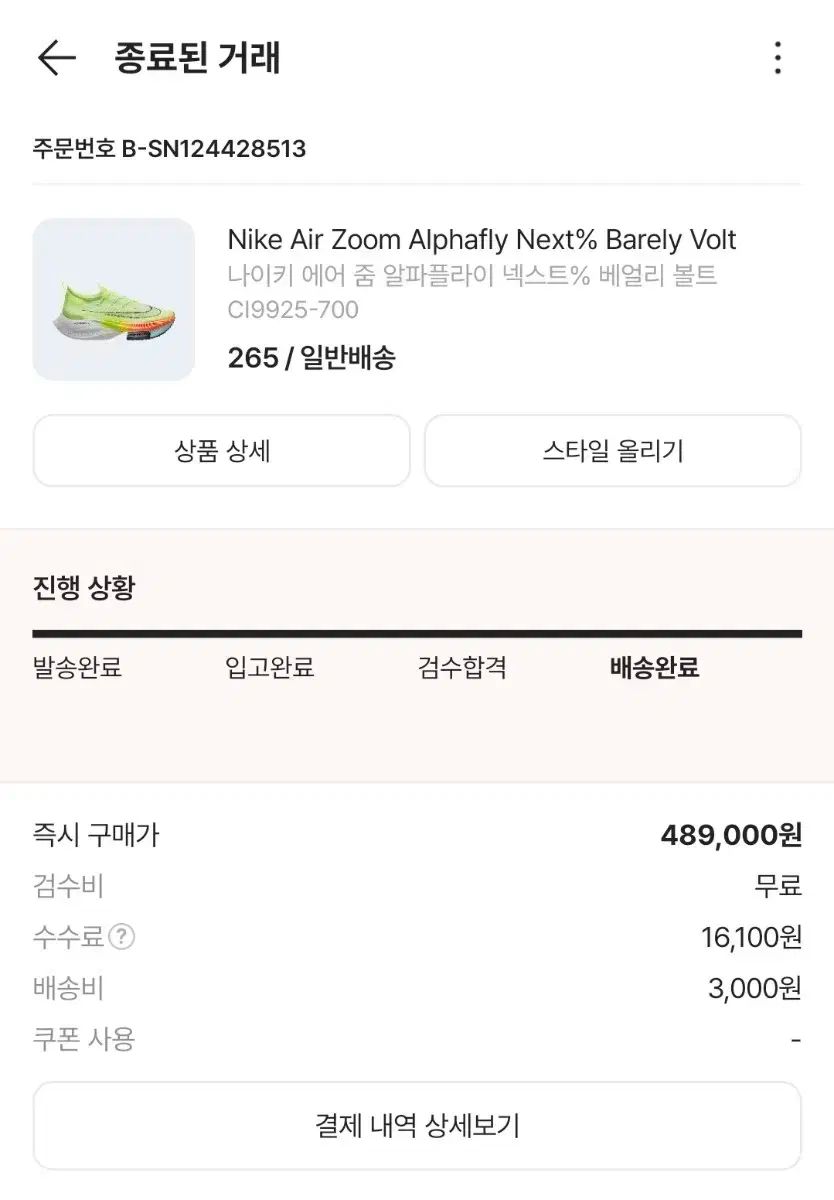
Task: Tap the 스타일 올리기 button
Action: 613,451
